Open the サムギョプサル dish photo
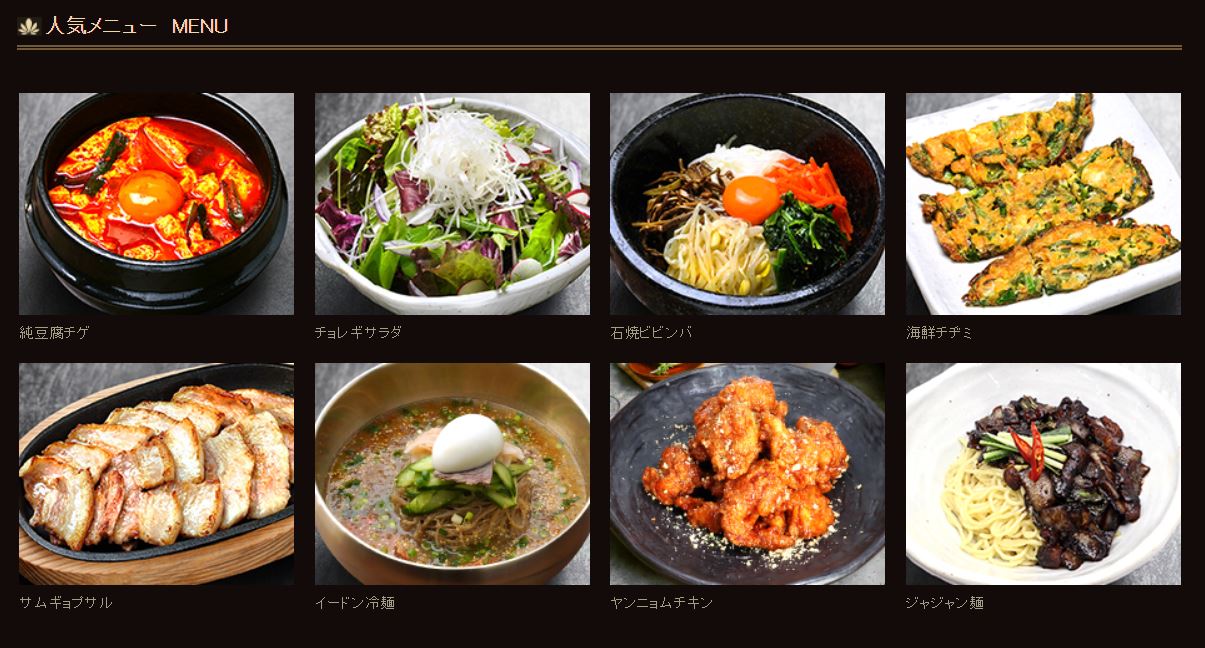 coord(156,474)
